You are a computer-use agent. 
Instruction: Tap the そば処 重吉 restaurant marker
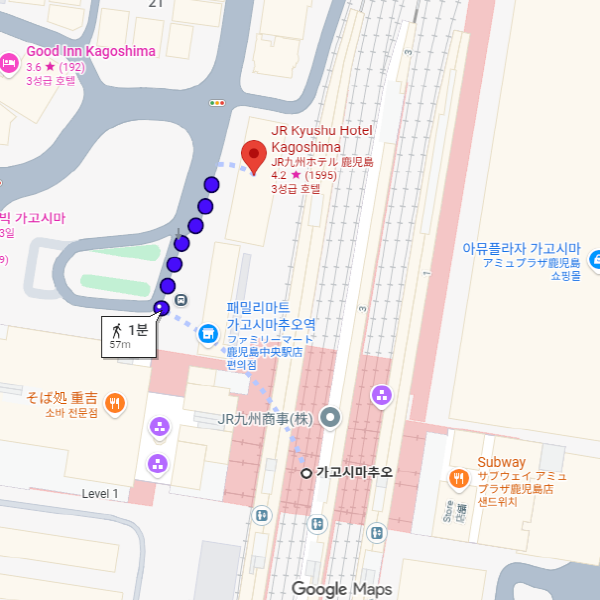pyautogui.click(x=116, y=405)
